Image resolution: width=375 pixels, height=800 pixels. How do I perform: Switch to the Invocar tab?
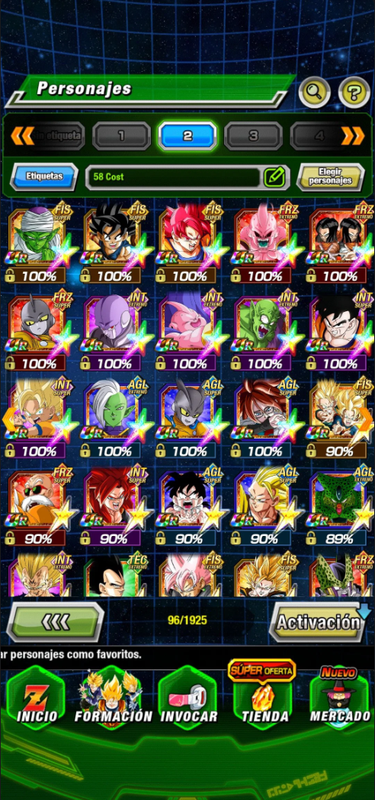tap(189, 698)
